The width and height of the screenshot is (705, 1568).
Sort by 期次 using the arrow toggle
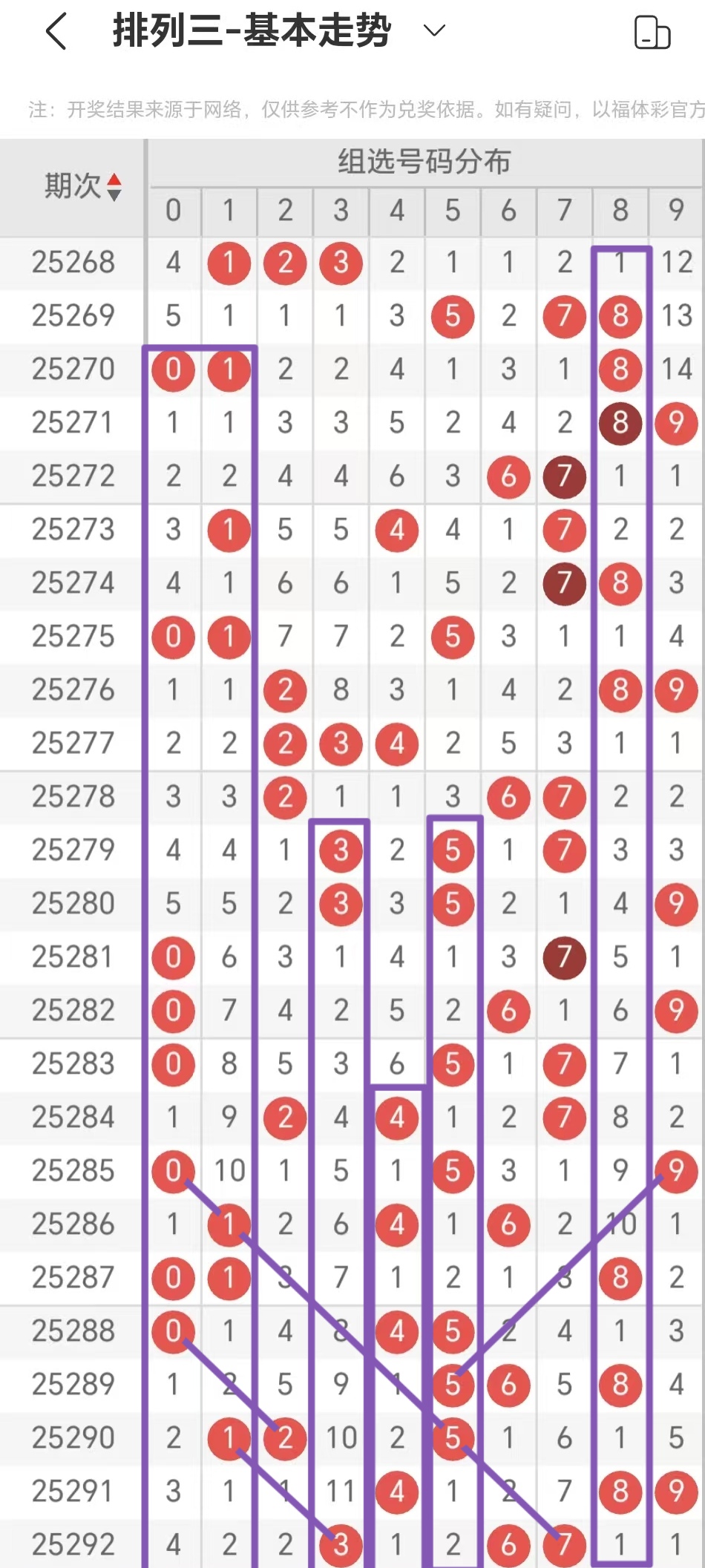[114, 187]
